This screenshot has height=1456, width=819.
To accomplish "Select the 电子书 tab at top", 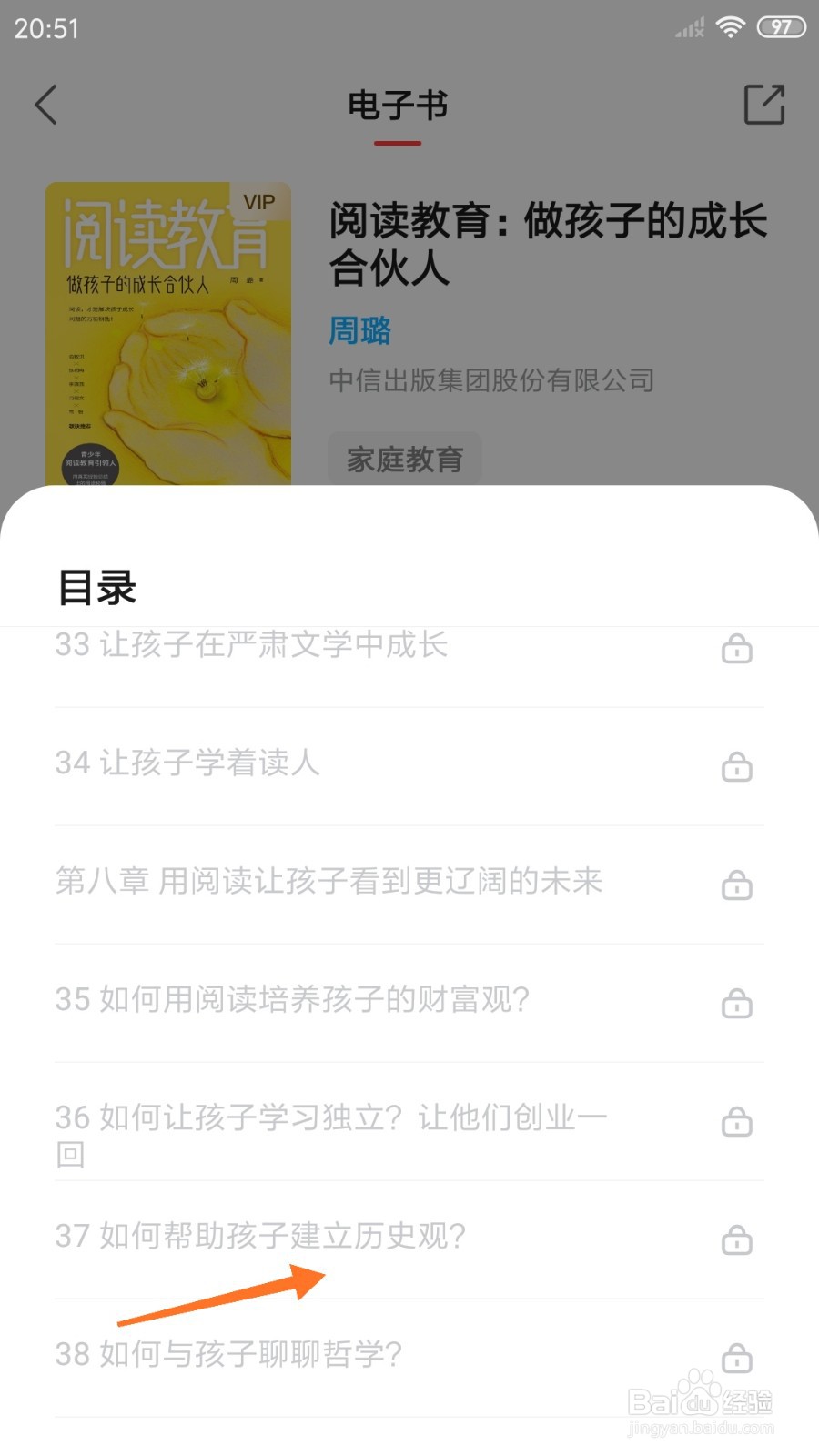I will [397, 106].
